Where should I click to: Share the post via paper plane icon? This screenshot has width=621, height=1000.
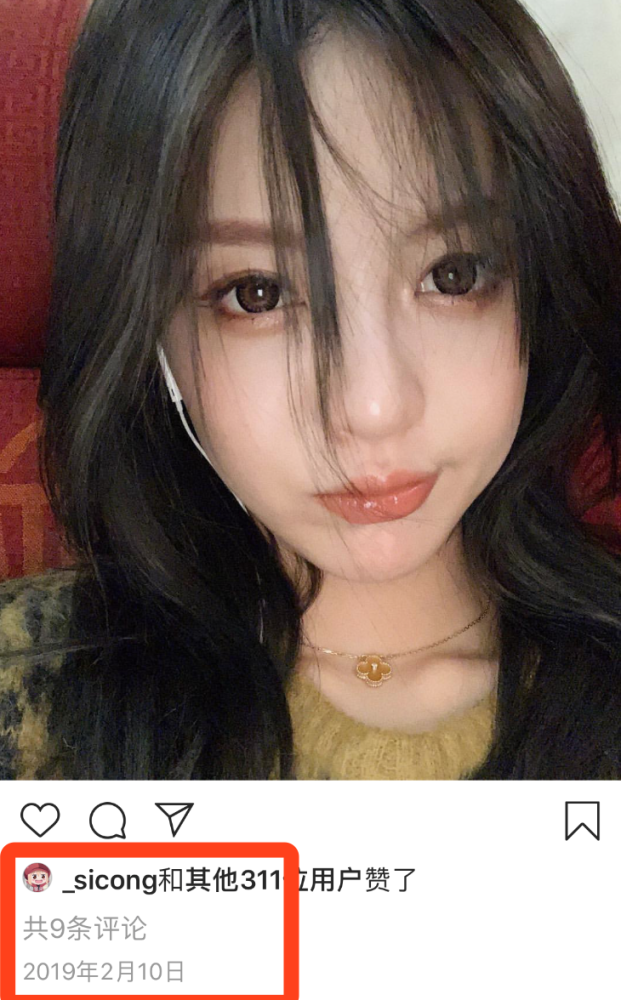(x=174, y=819)
